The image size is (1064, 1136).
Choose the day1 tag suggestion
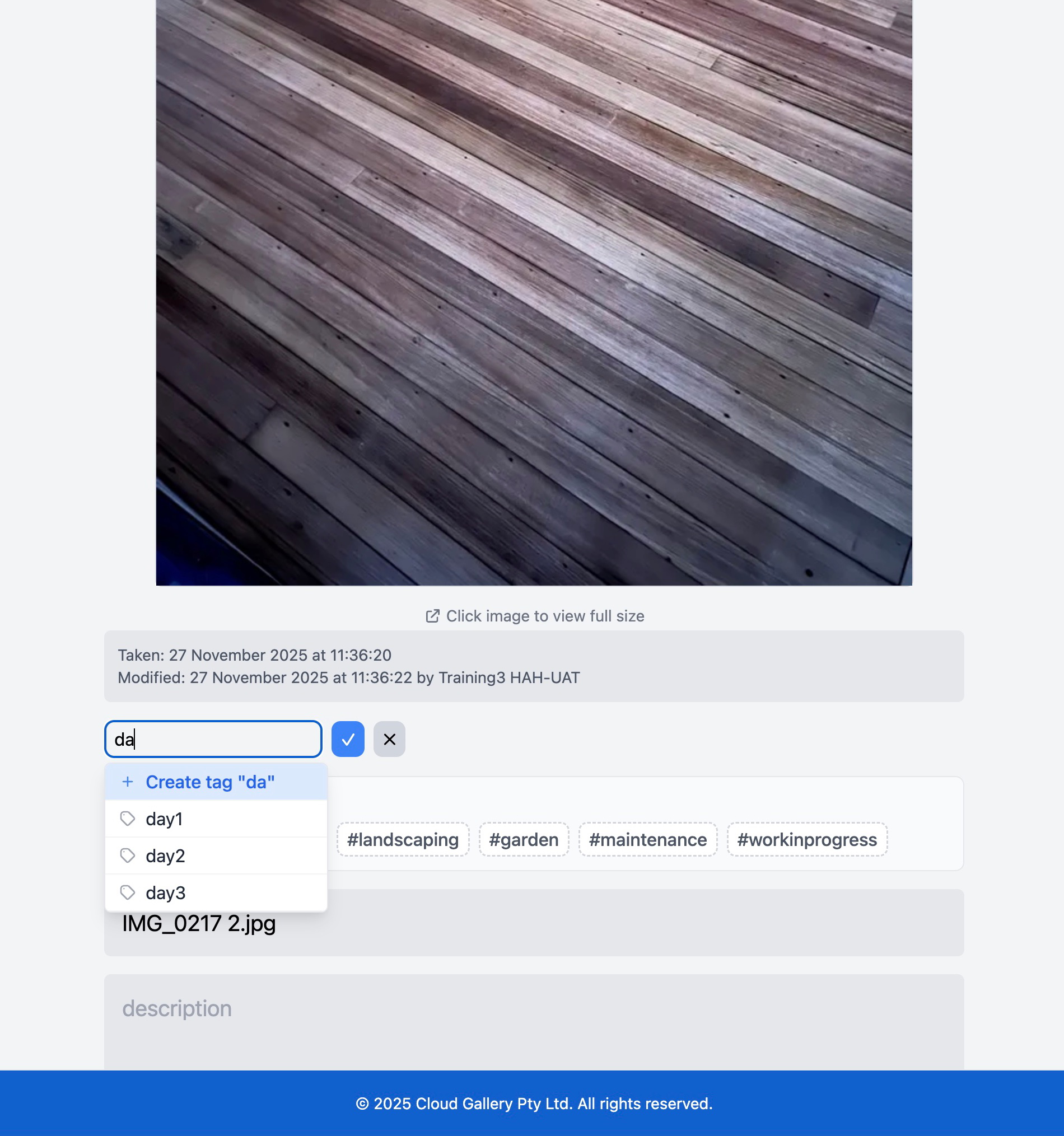pyautogui.click(x=216, y=819)
